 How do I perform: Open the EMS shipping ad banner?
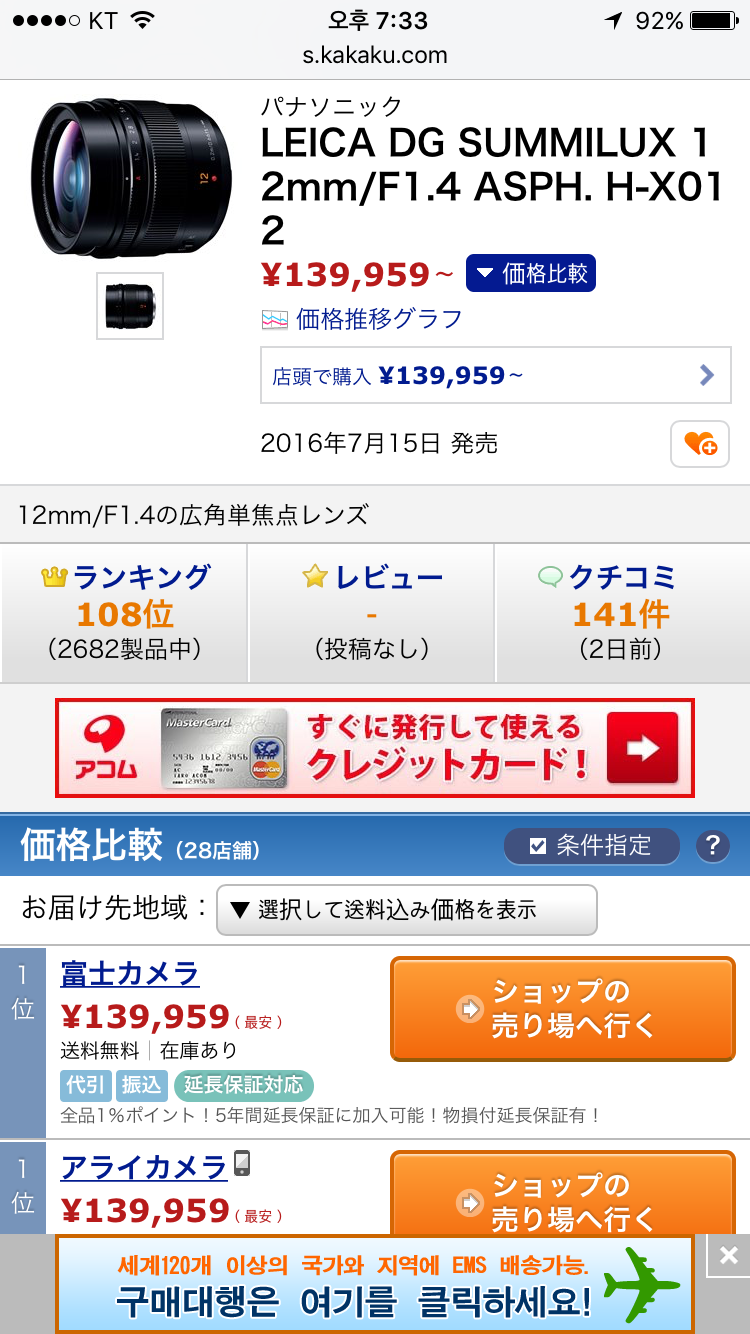(x=375, y=1285)
